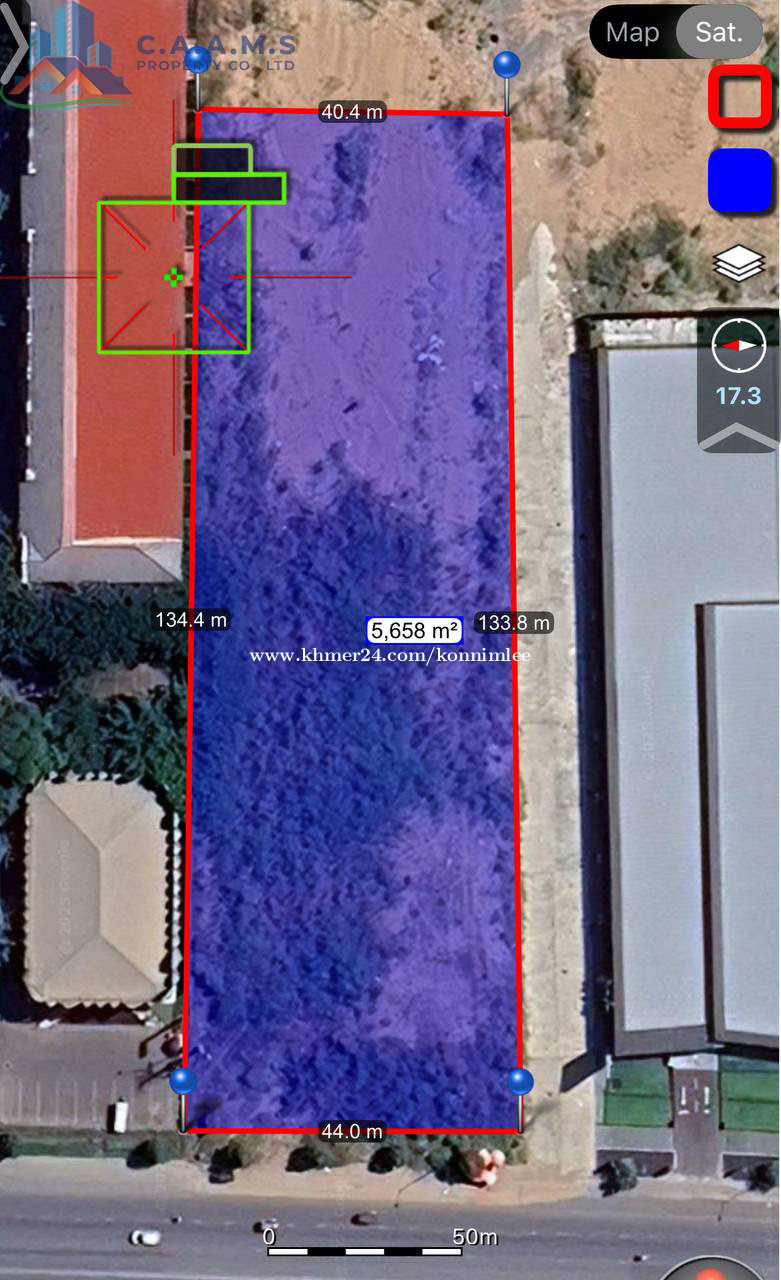Select the corner pin near 40.4 m left end
The image size is (781, 1280).
[x=199, y=60]
